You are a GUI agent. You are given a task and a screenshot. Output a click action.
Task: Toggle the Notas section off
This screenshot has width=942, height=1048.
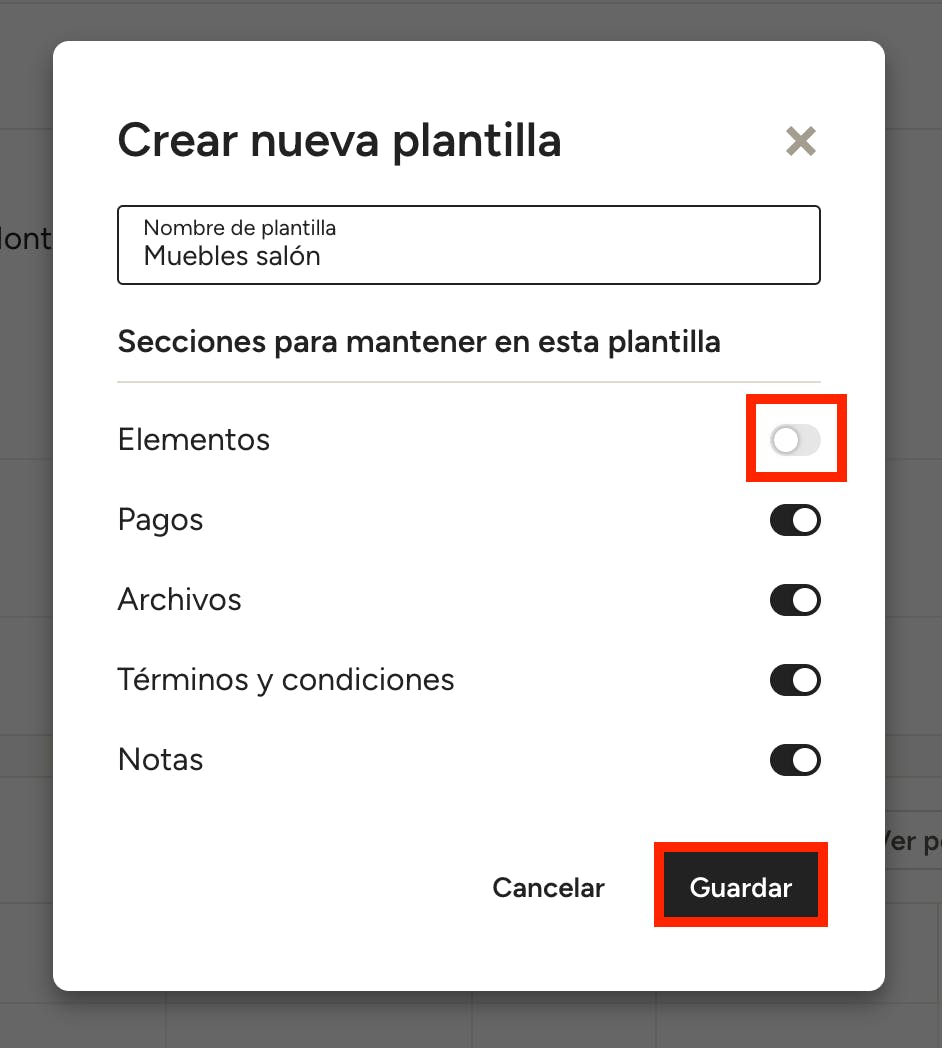click(795, 760)
